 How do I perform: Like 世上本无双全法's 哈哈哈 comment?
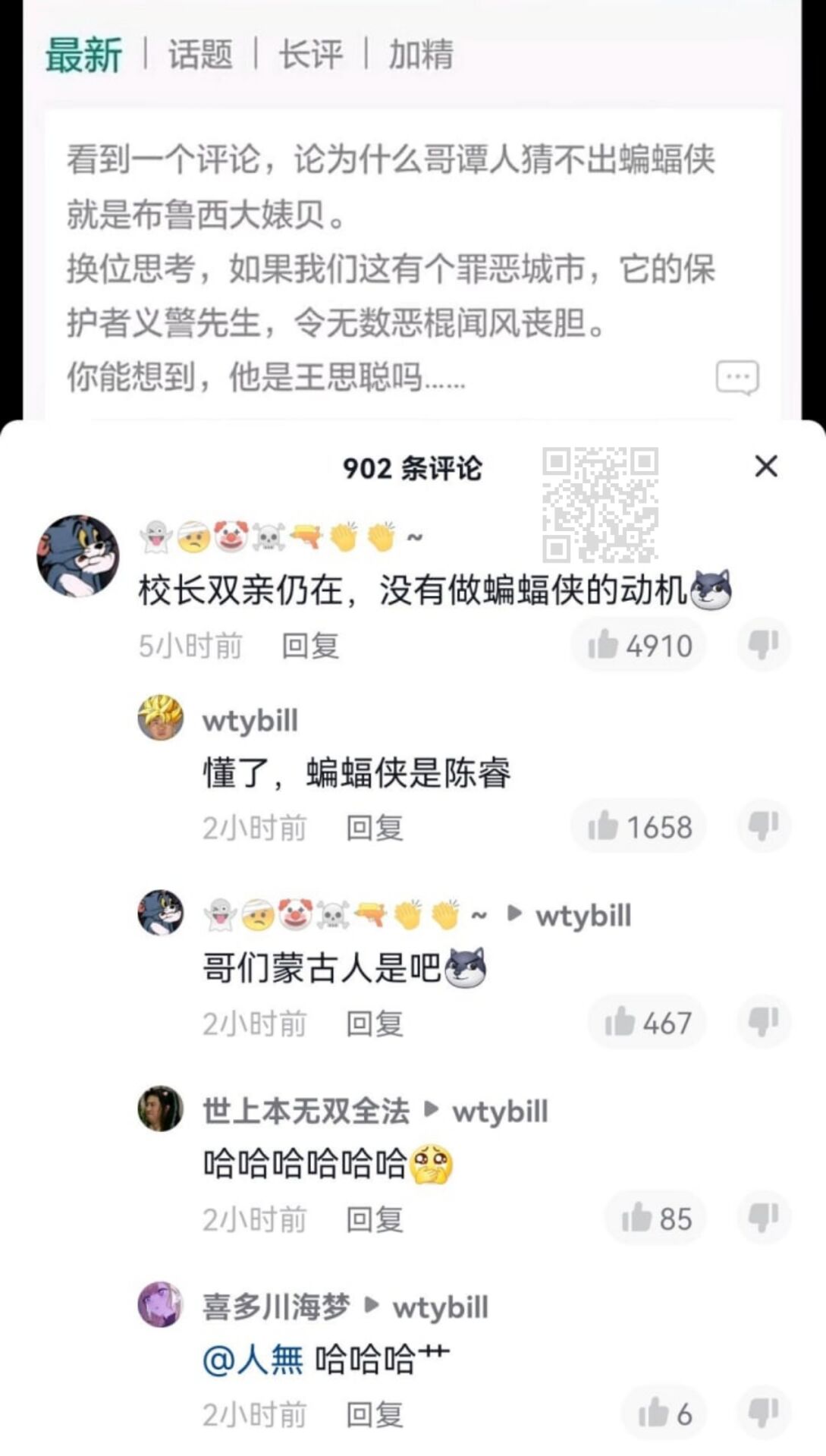click(656, 1219)
